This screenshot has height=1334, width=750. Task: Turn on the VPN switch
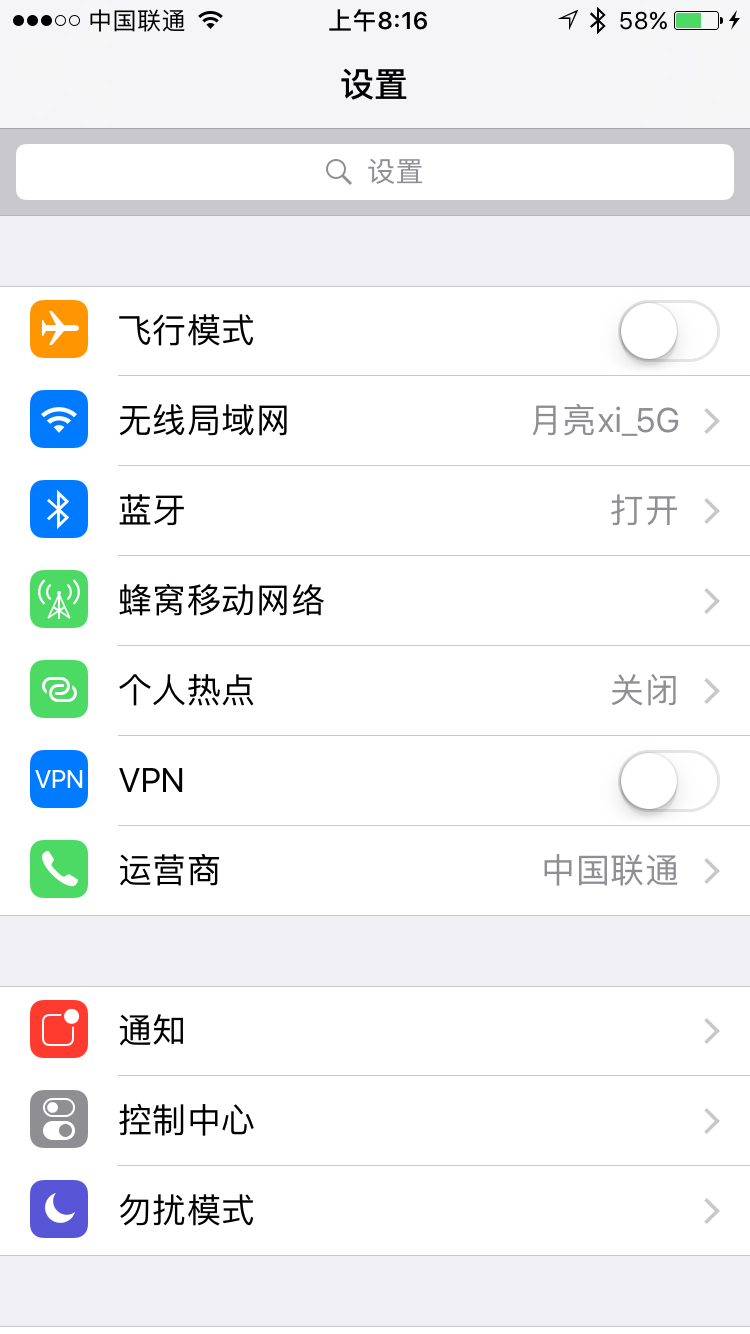coord(669,781)
